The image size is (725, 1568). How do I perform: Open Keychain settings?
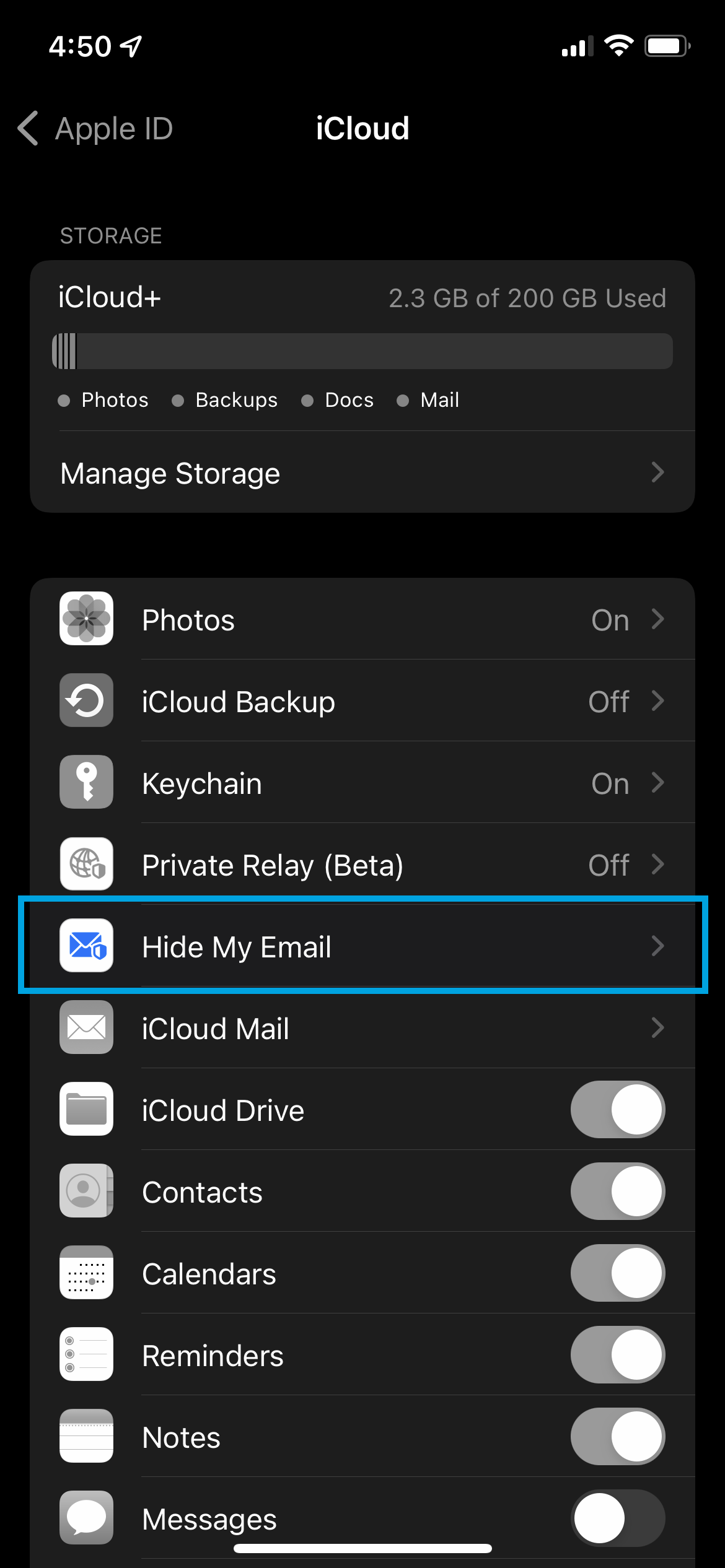coord(362,783)
